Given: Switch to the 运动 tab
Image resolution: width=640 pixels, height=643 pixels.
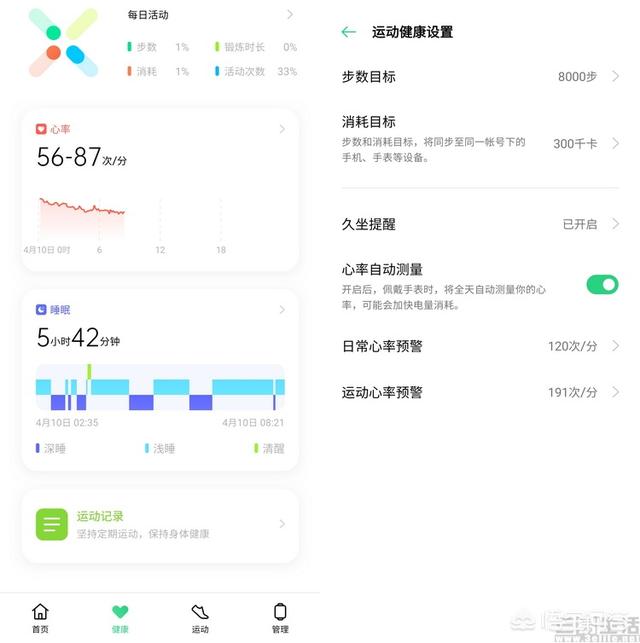Looking at the screenshot, I should tap(200, 618).
